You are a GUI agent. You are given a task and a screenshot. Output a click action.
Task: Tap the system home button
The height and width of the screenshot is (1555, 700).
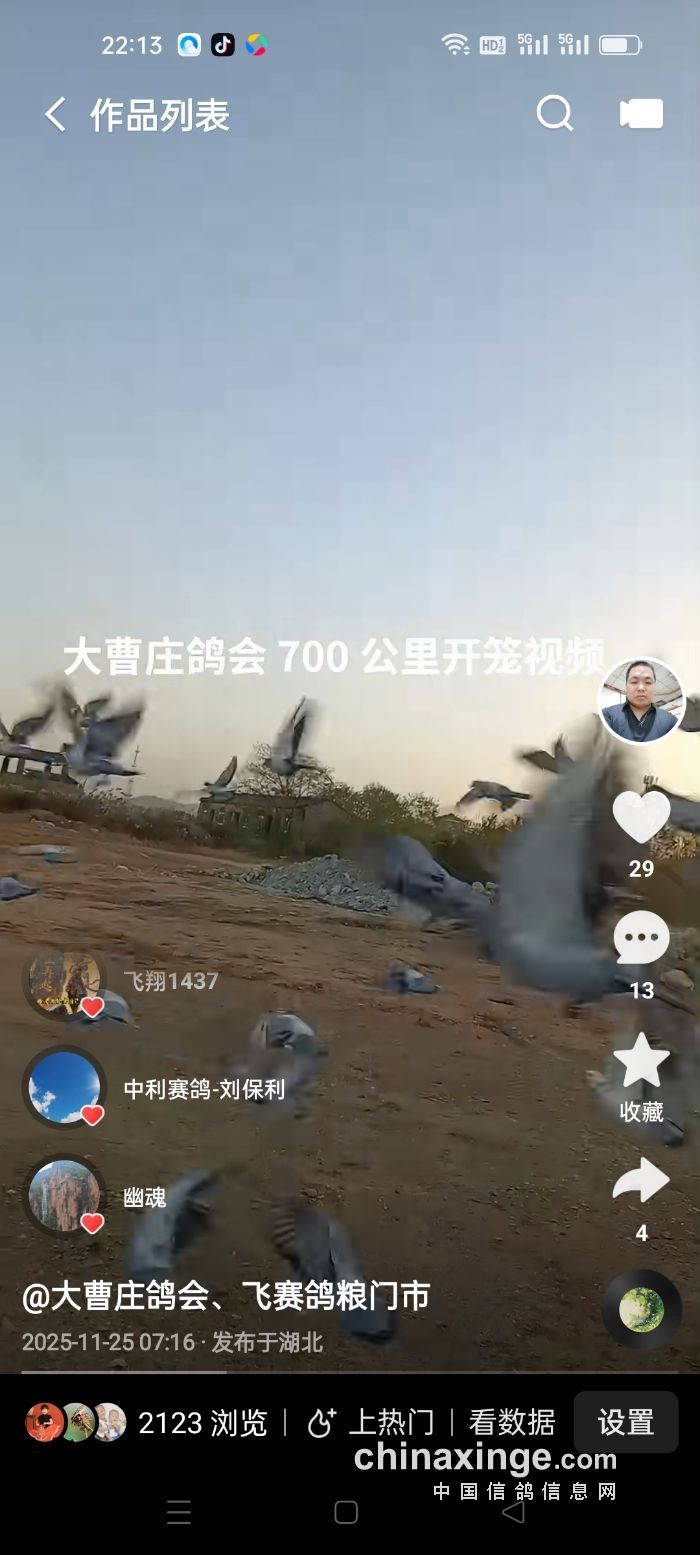346,1512
